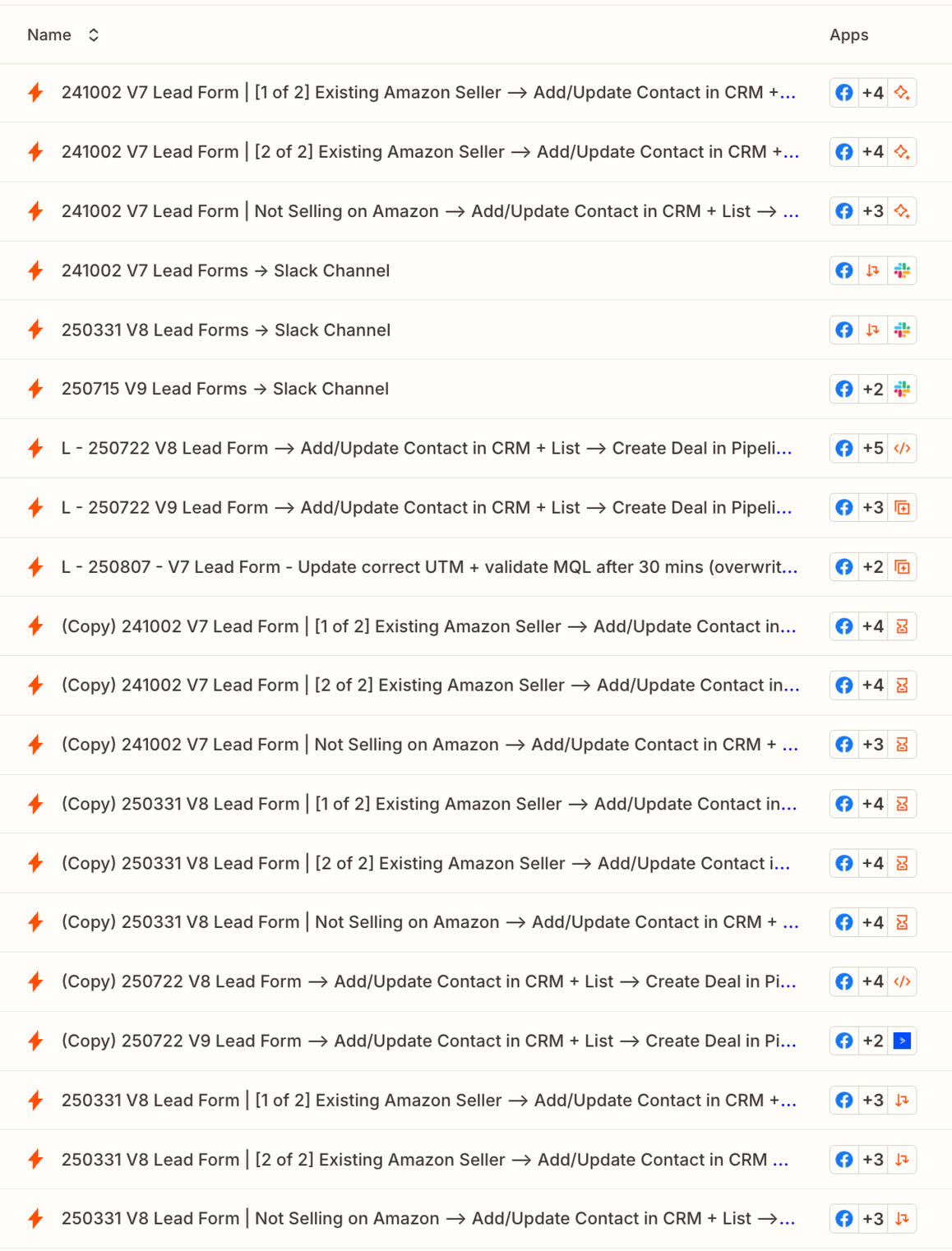Open 250331 V8 Lead Form Not Selling on Amazon
Screen dimensions: 952x1251
[x=427, y=1218]
